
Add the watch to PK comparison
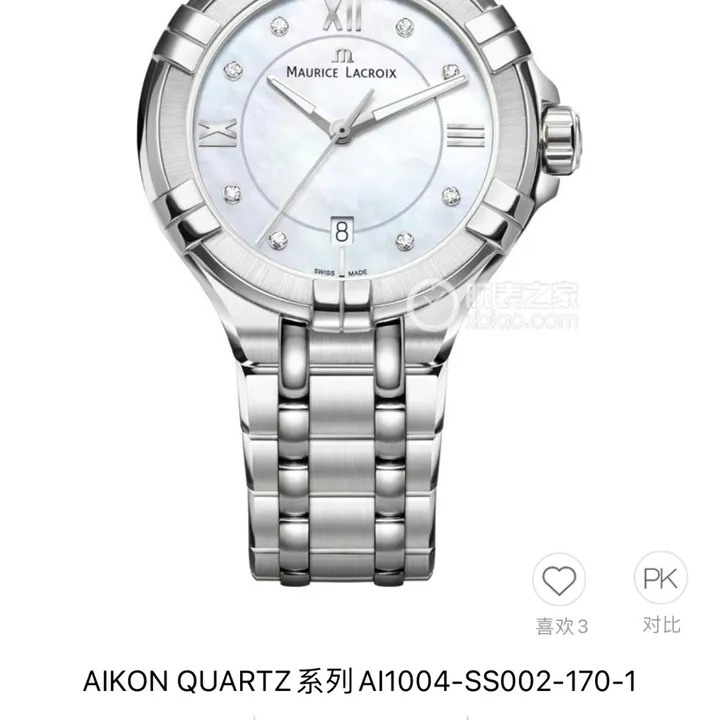coord(661,578)
